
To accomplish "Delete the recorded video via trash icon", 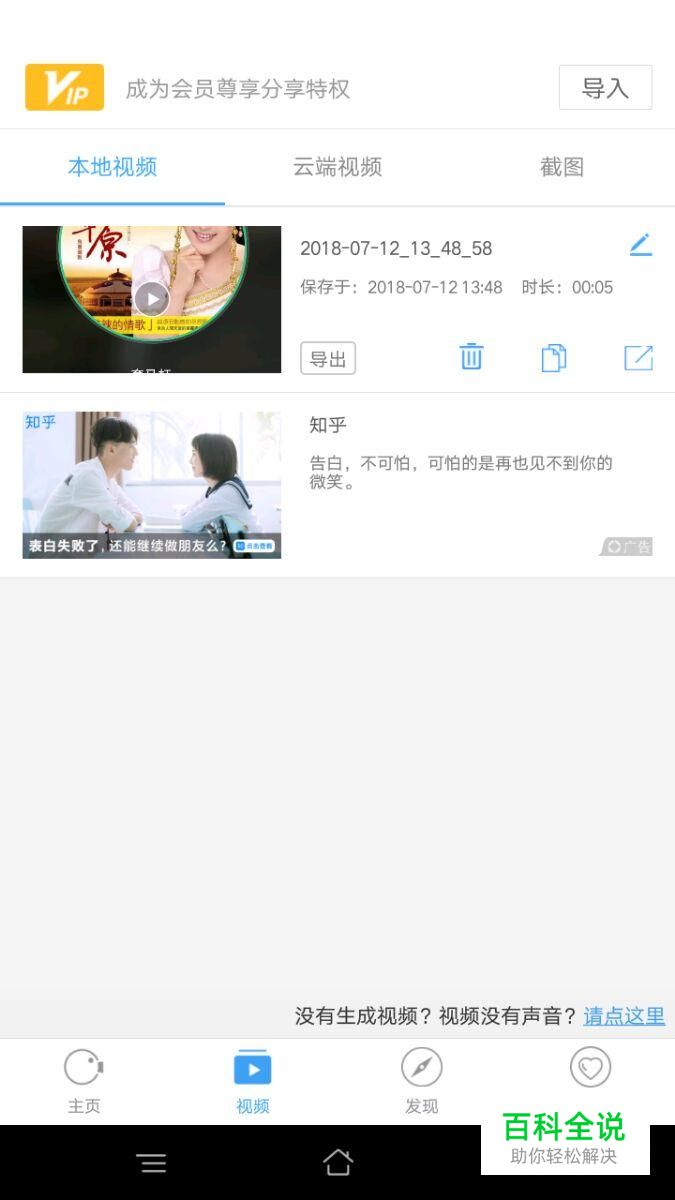I will 471,357.
